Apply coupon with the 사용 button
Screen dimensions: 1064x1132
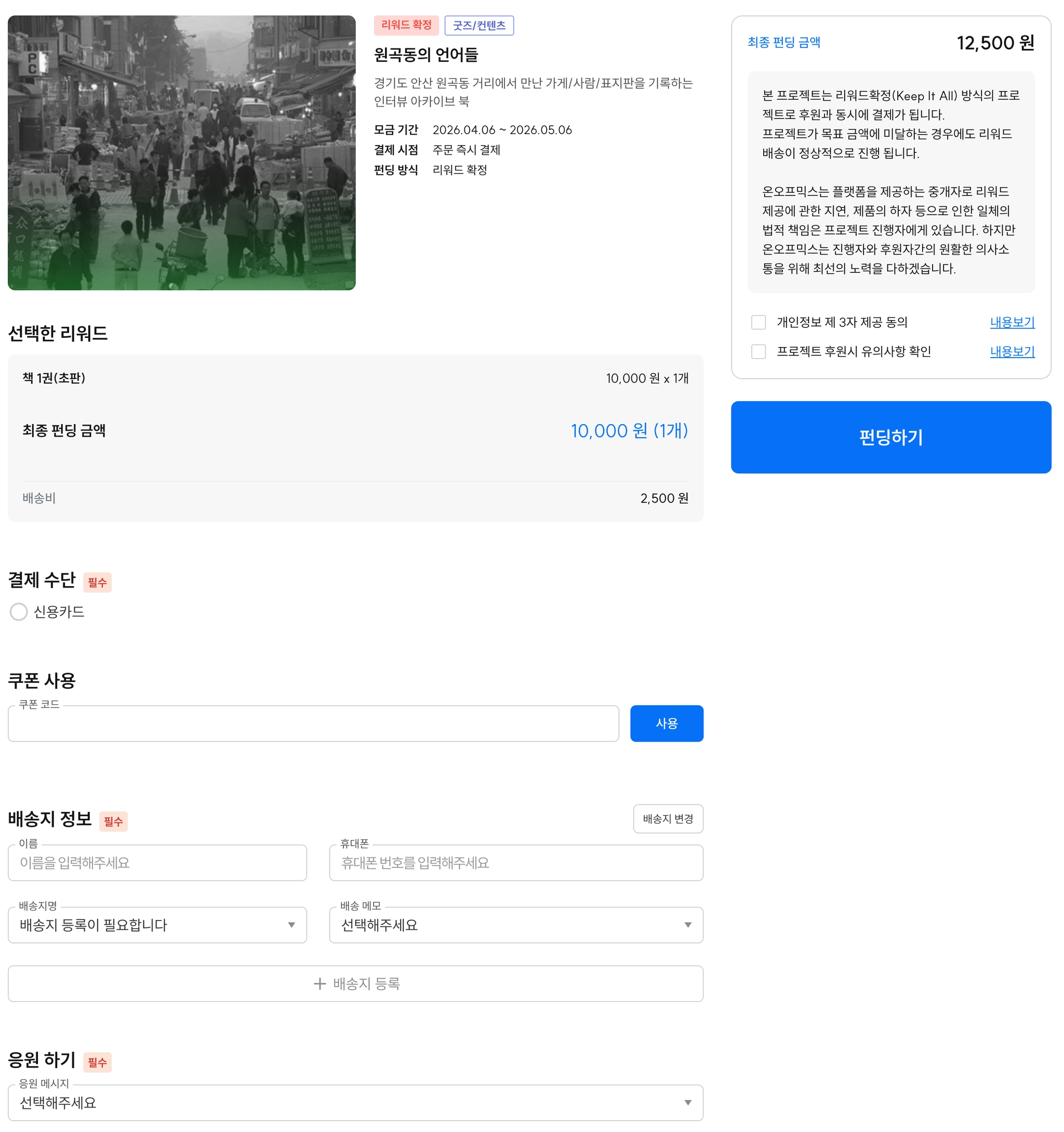point(666,723)
